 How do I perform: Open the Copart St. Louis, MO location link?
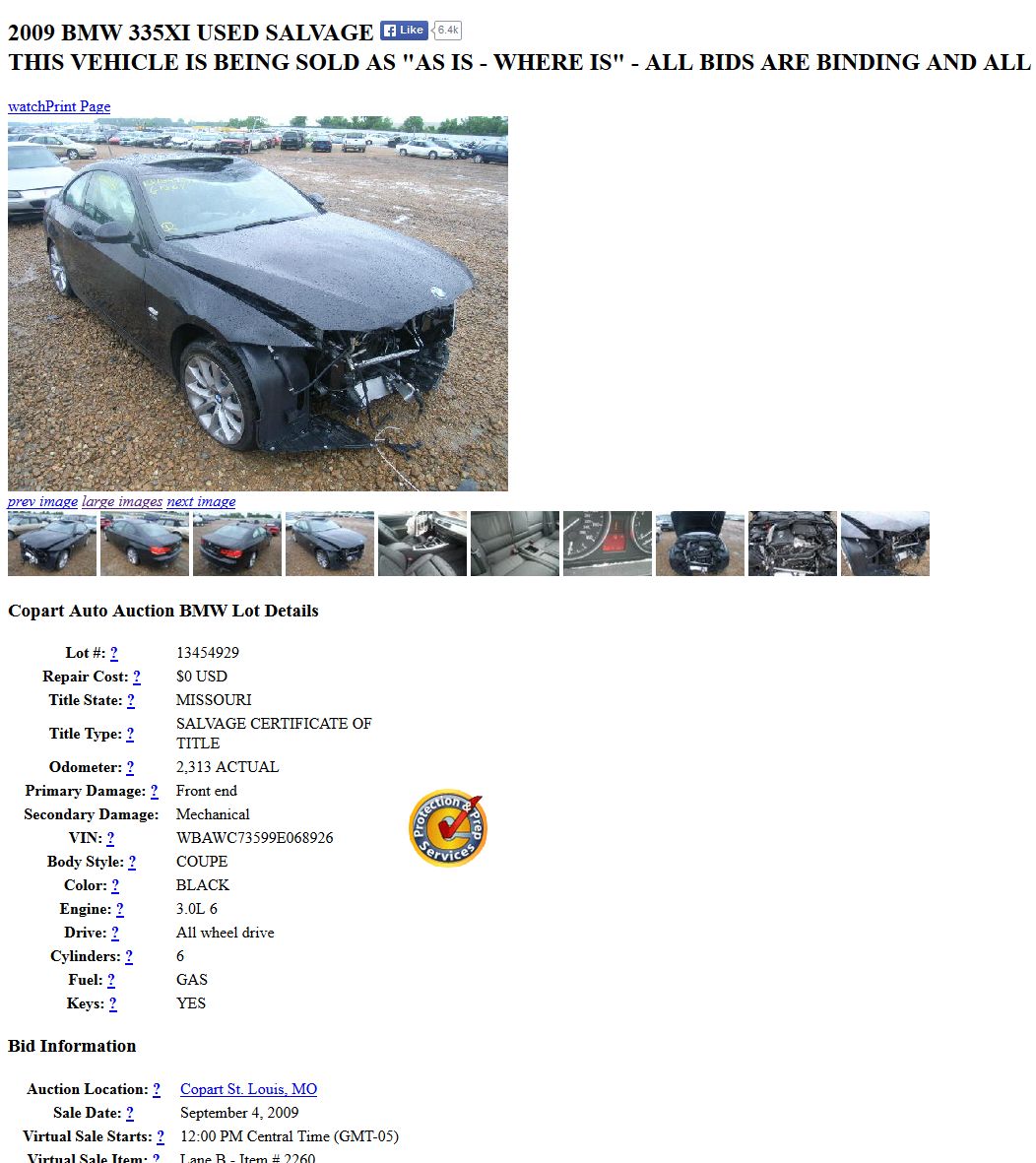(x=248, y=1089)
